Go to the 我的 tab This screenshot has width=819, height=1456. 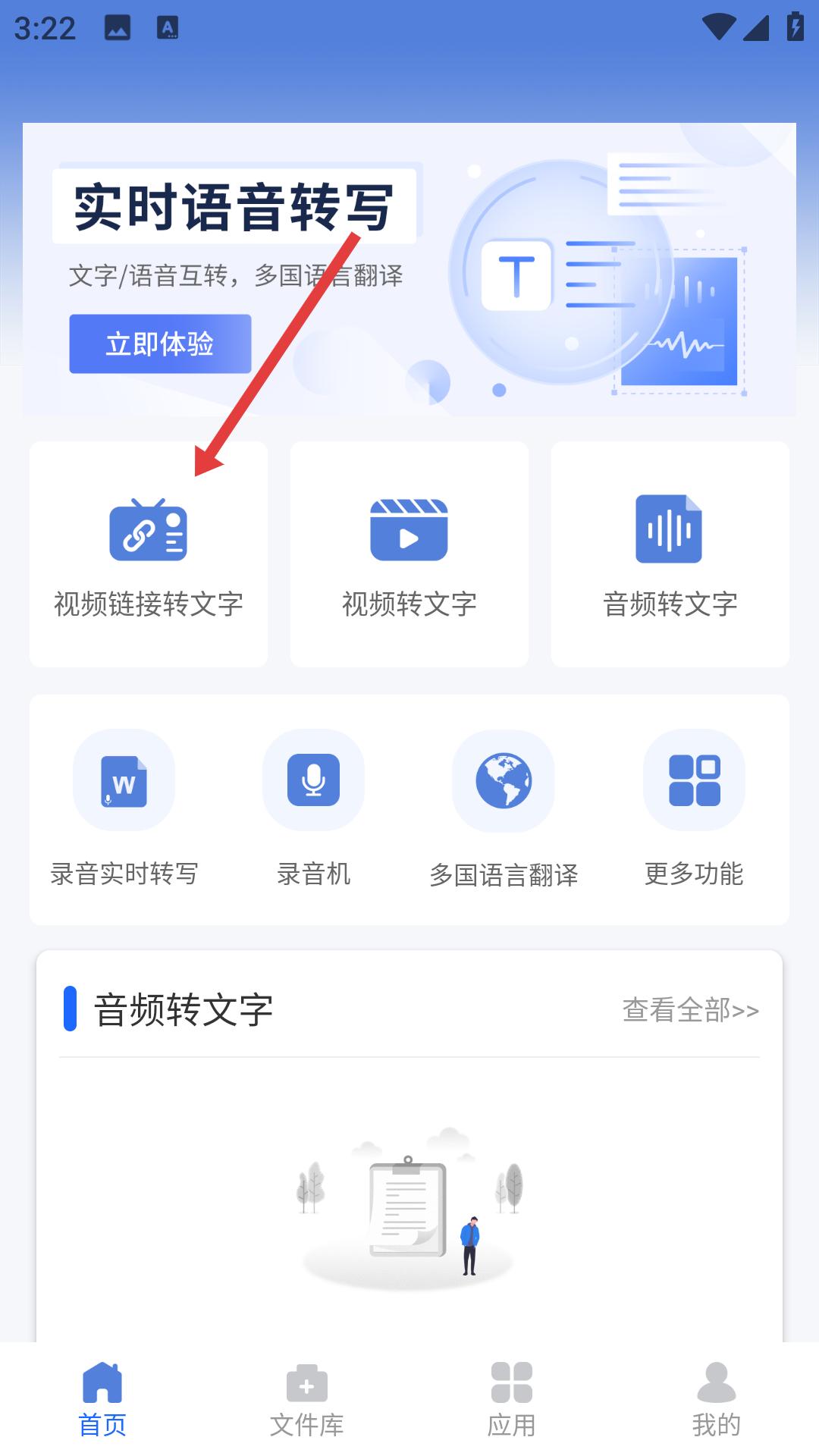(x=716, y=1400)
